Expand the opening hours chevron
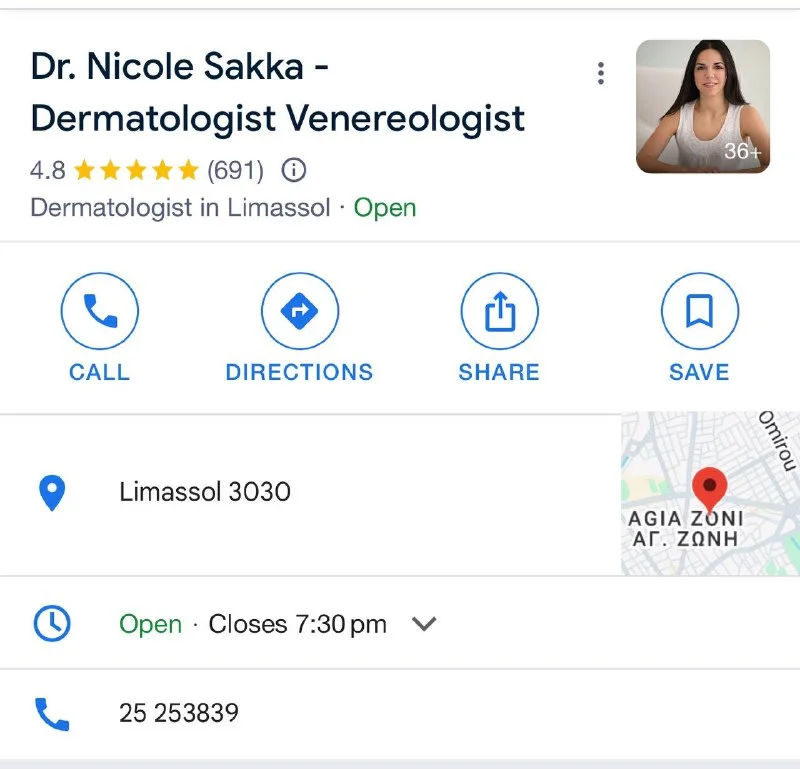Image resolution: width=800 pixels, height=769 pixels. click(425, 624)
